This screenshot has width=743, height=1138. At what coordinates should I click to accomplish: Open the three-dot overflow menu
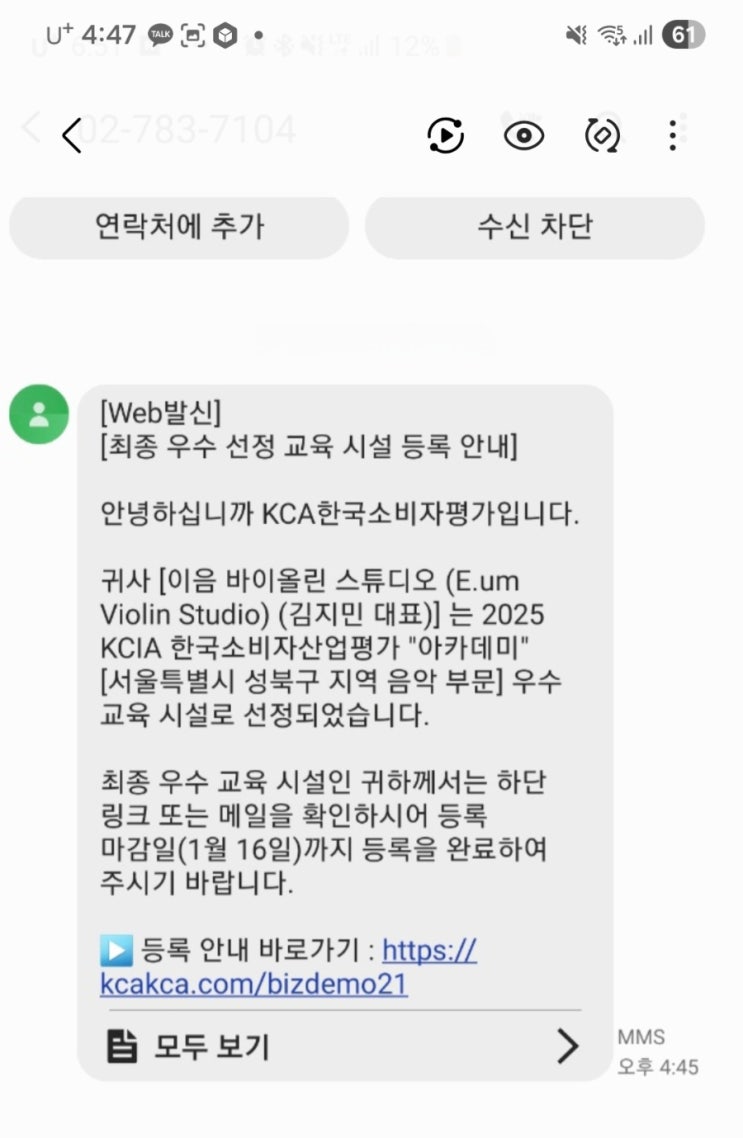(673, 134)
